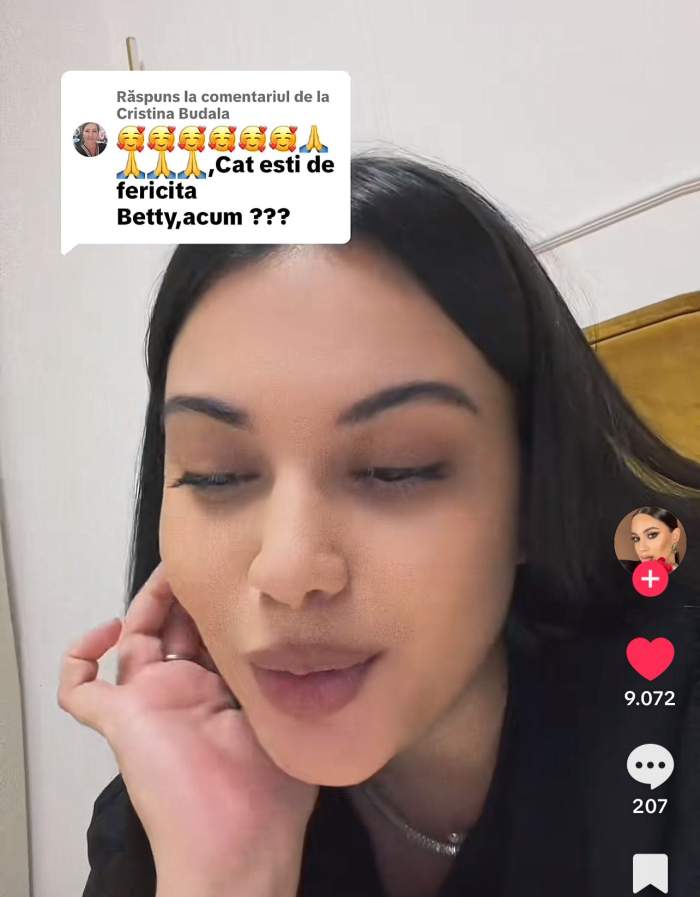Open the creator's profile picture

pyautogui.click(x=650, y=538)
